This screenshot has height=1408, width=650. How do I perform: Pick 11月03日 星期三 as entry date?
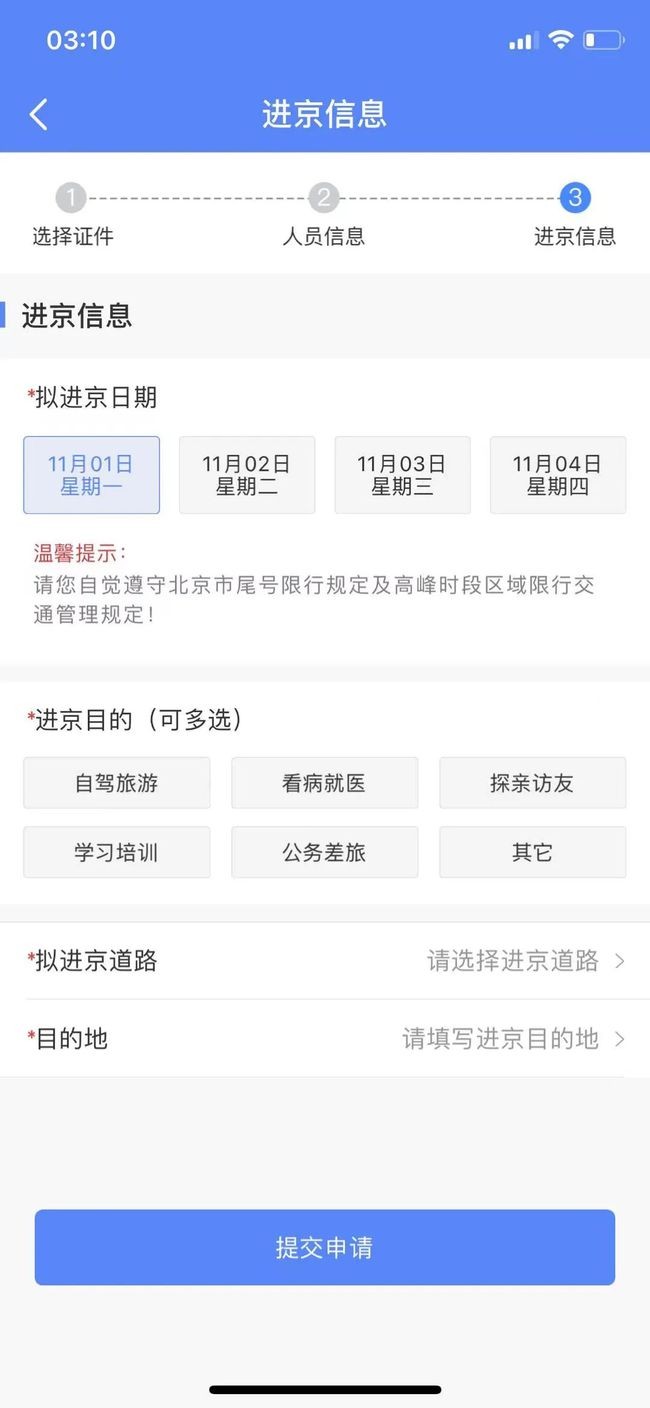[x=402, y=475]
